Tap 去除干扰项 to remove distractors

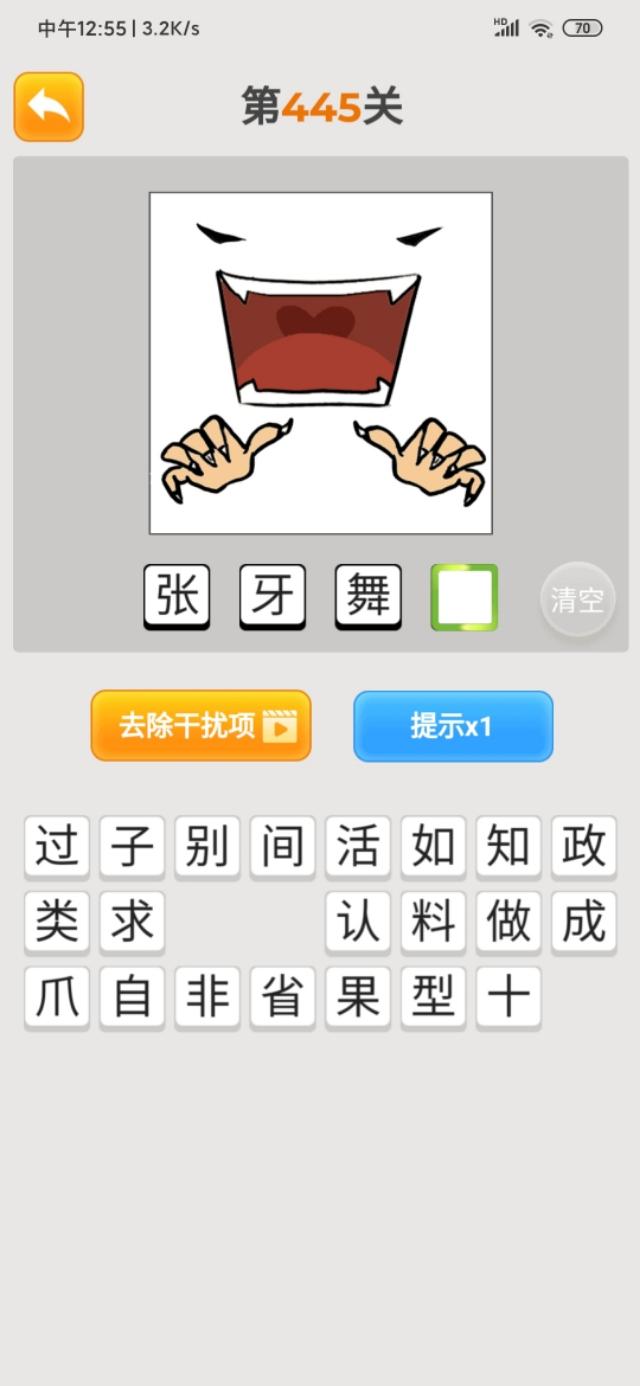[201, 726]
